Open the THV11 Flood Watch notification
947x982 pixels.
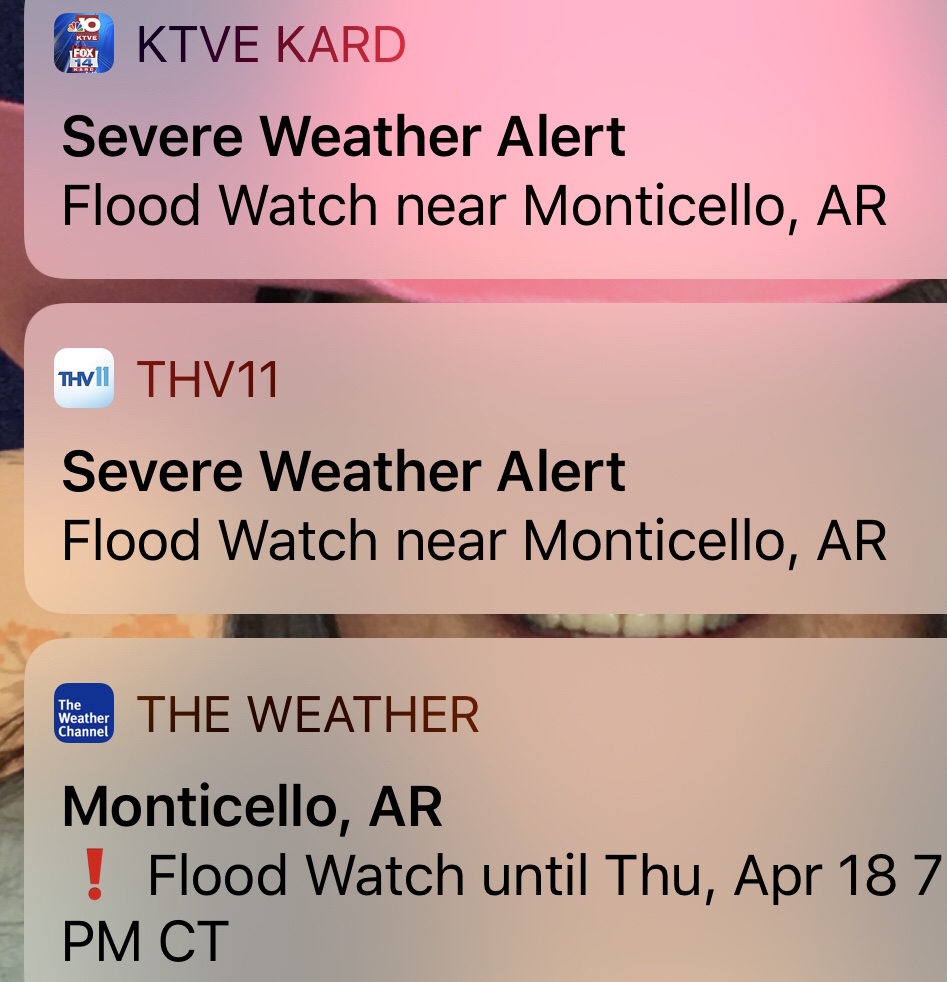(x=474, y=505)
